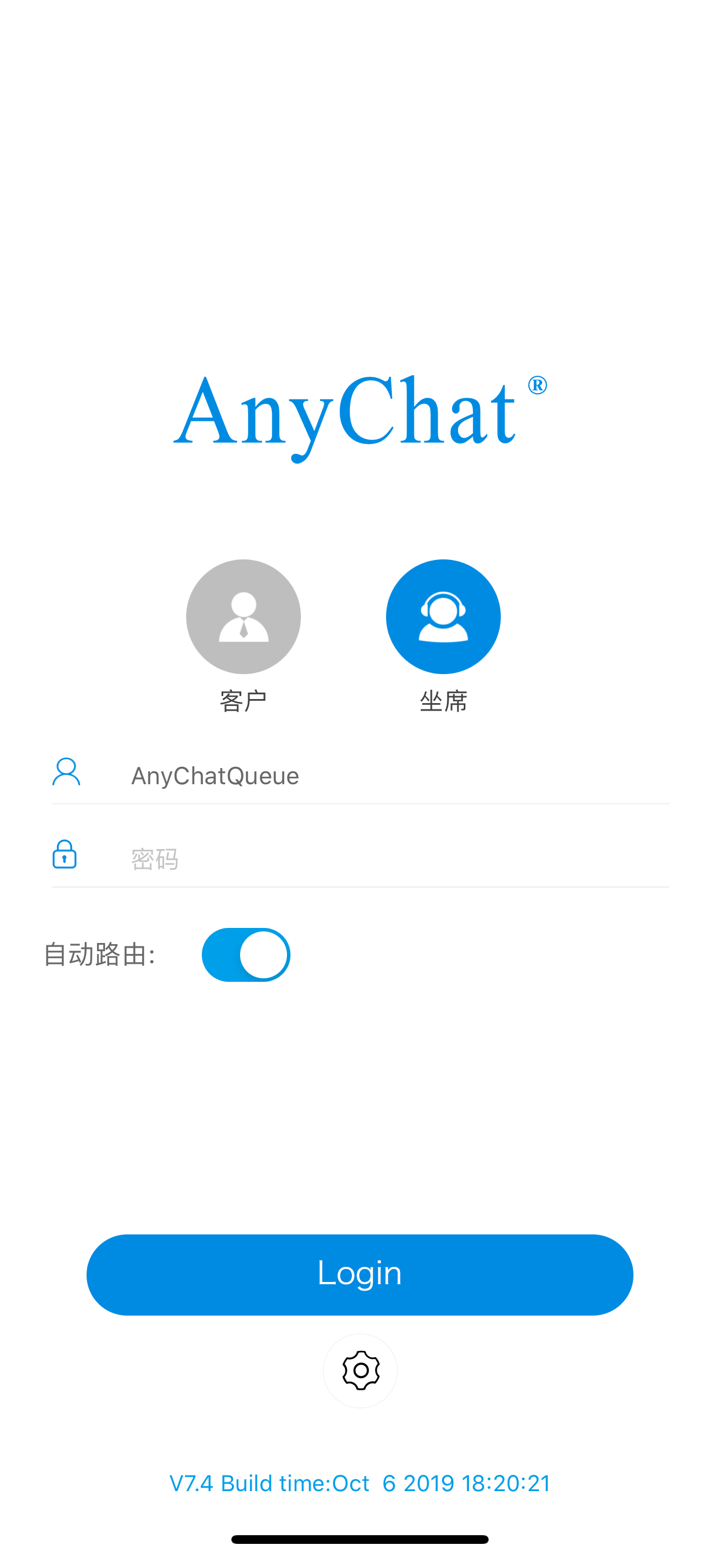Disable the 自动路由 auto-routing toggle
720x1558 pixels.
[x=246, y=955]
